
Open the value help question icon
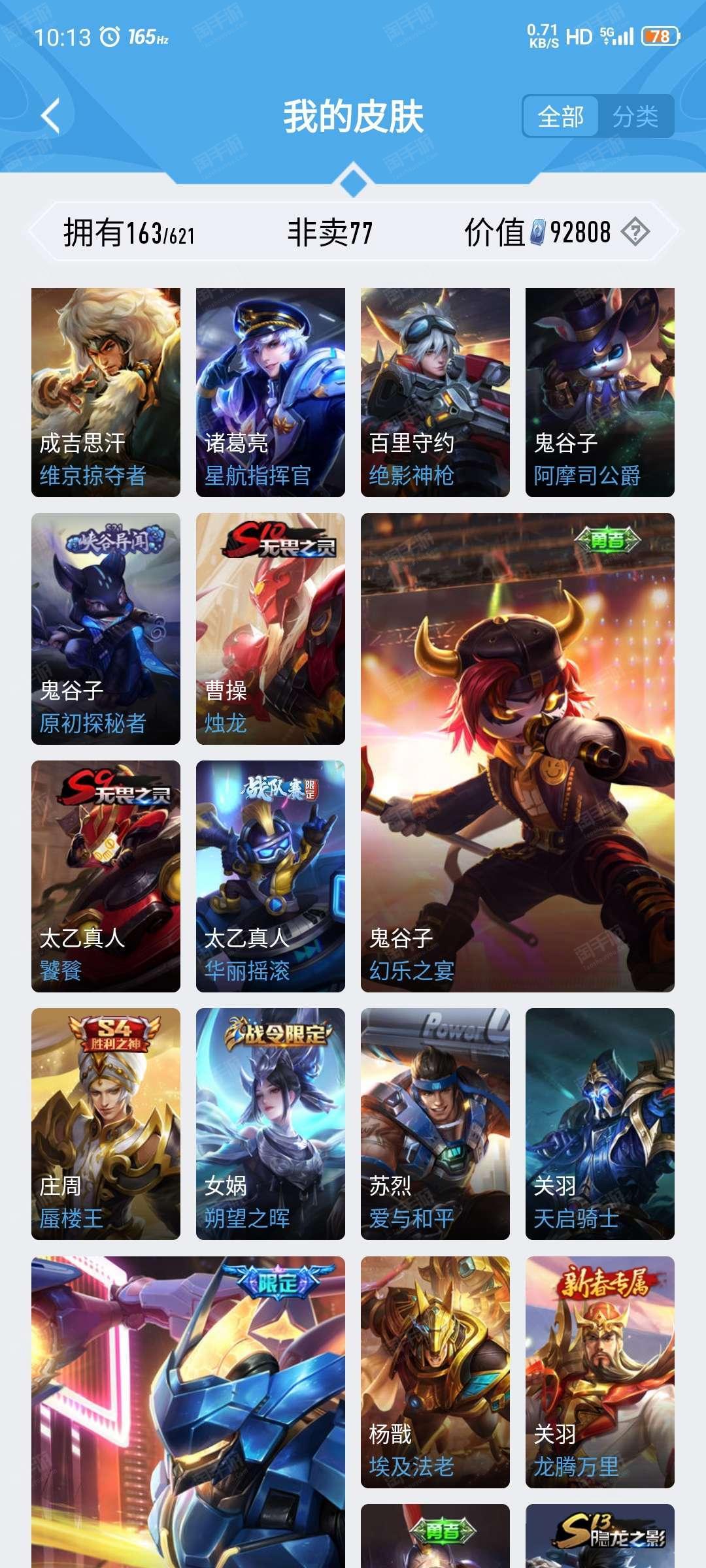(635, 232)
